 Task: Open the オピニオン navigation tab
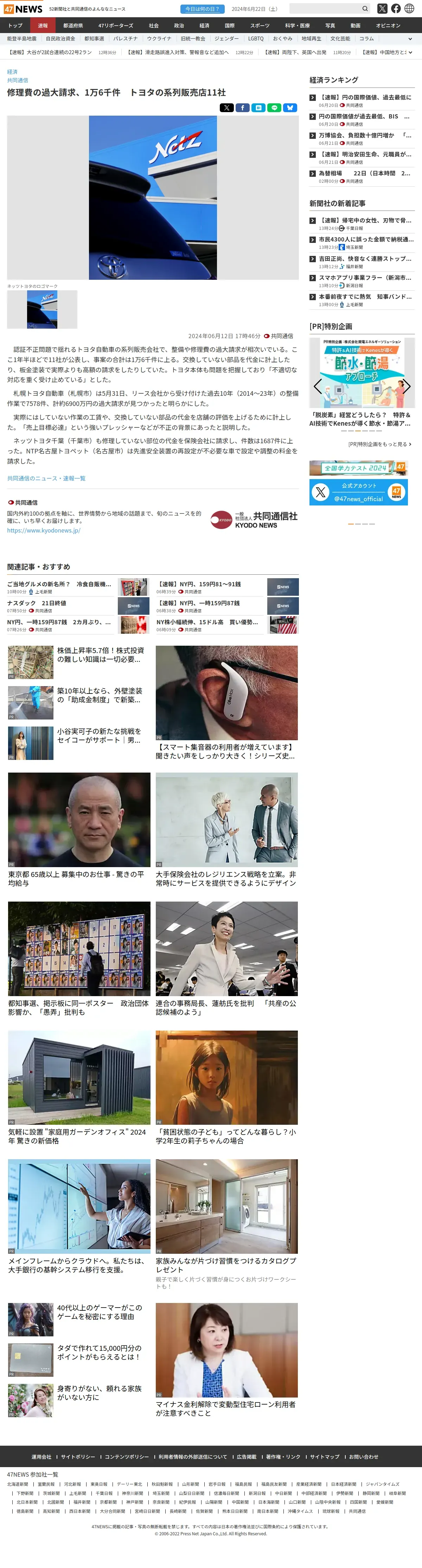[x=388, y=26]
